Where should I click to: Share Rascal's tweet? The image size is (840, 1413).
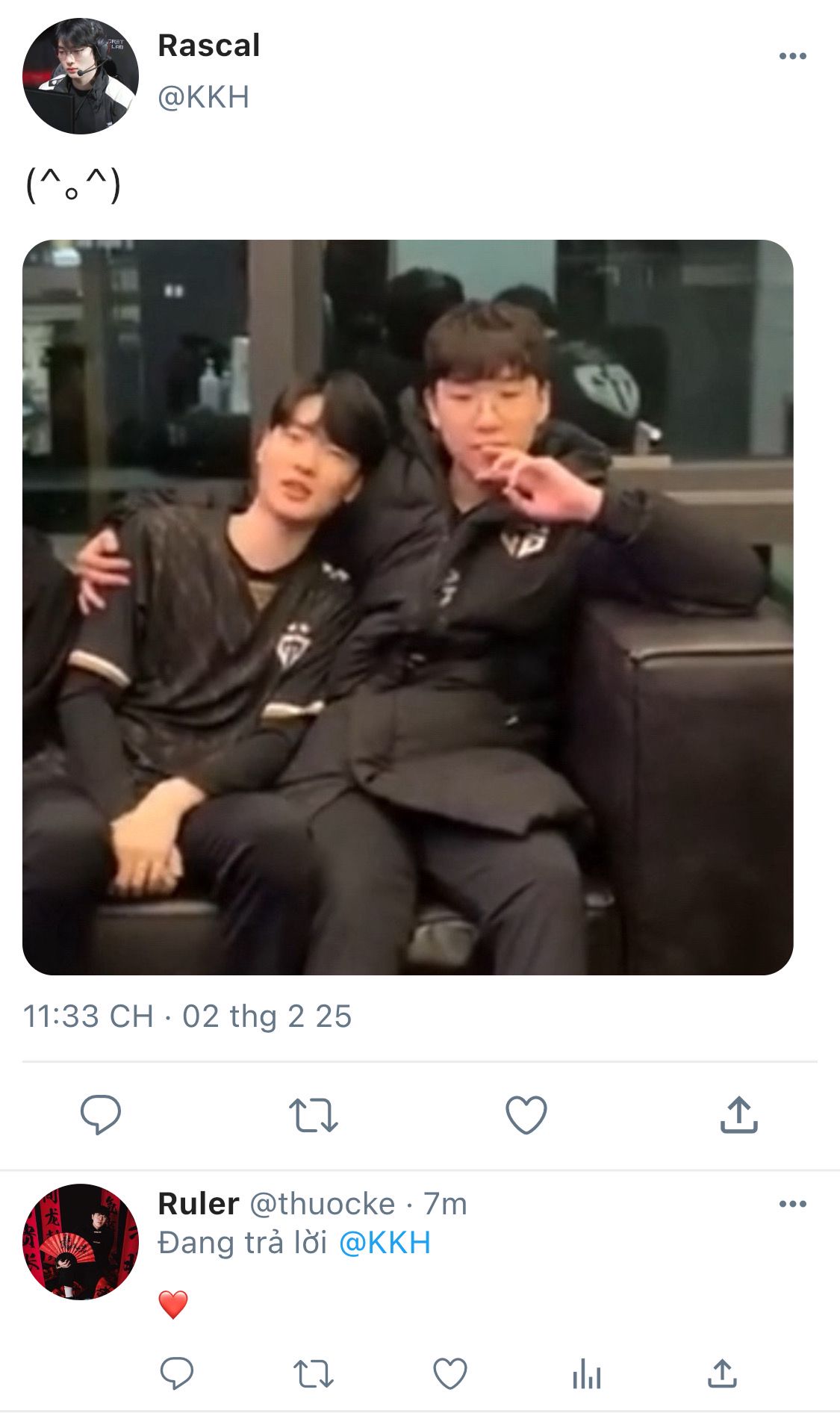[739, 1115]
